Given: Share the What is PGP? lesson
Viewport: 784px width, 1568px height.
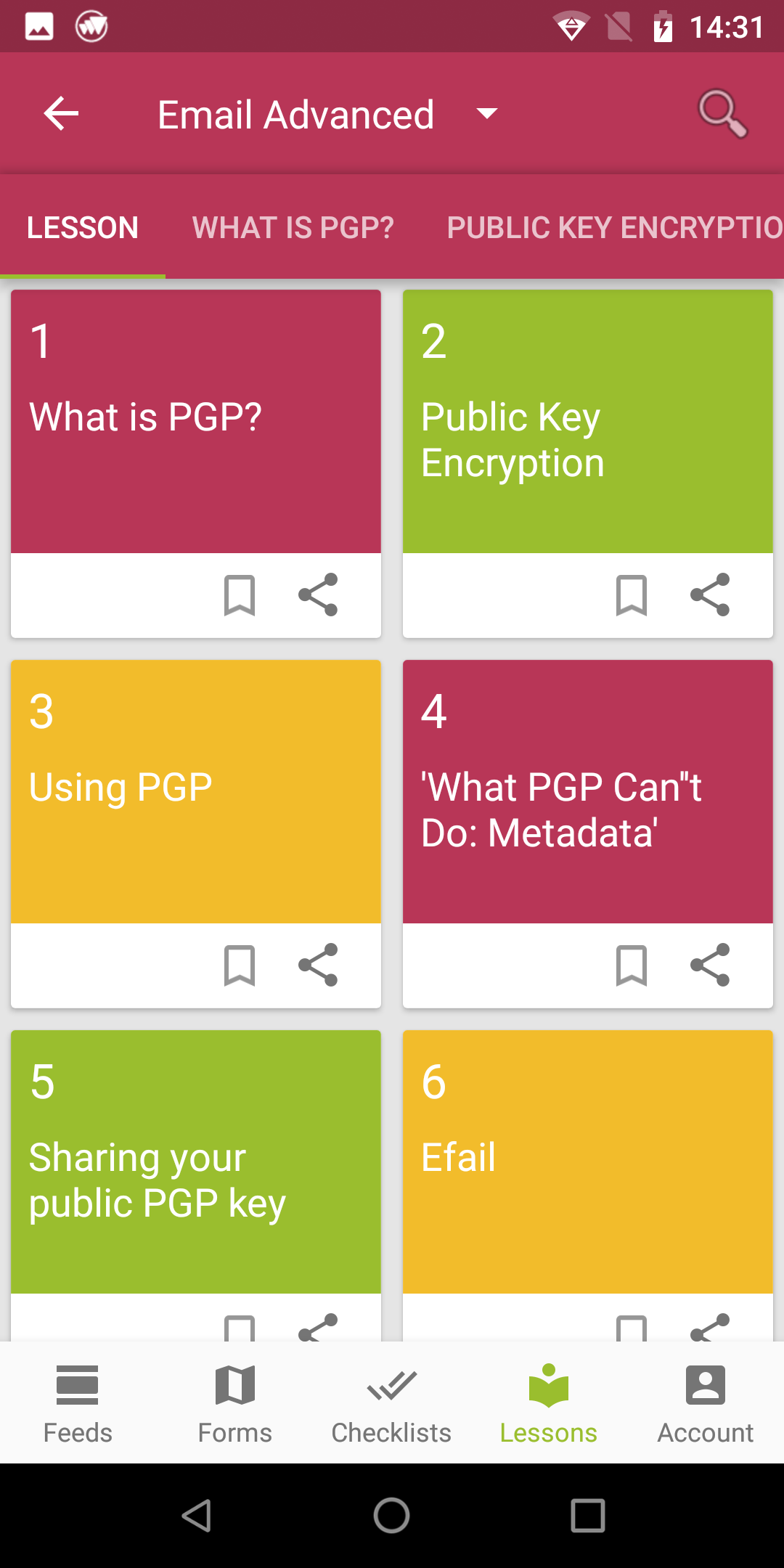Looking at the screenshot, I should [x=318, y=595].
